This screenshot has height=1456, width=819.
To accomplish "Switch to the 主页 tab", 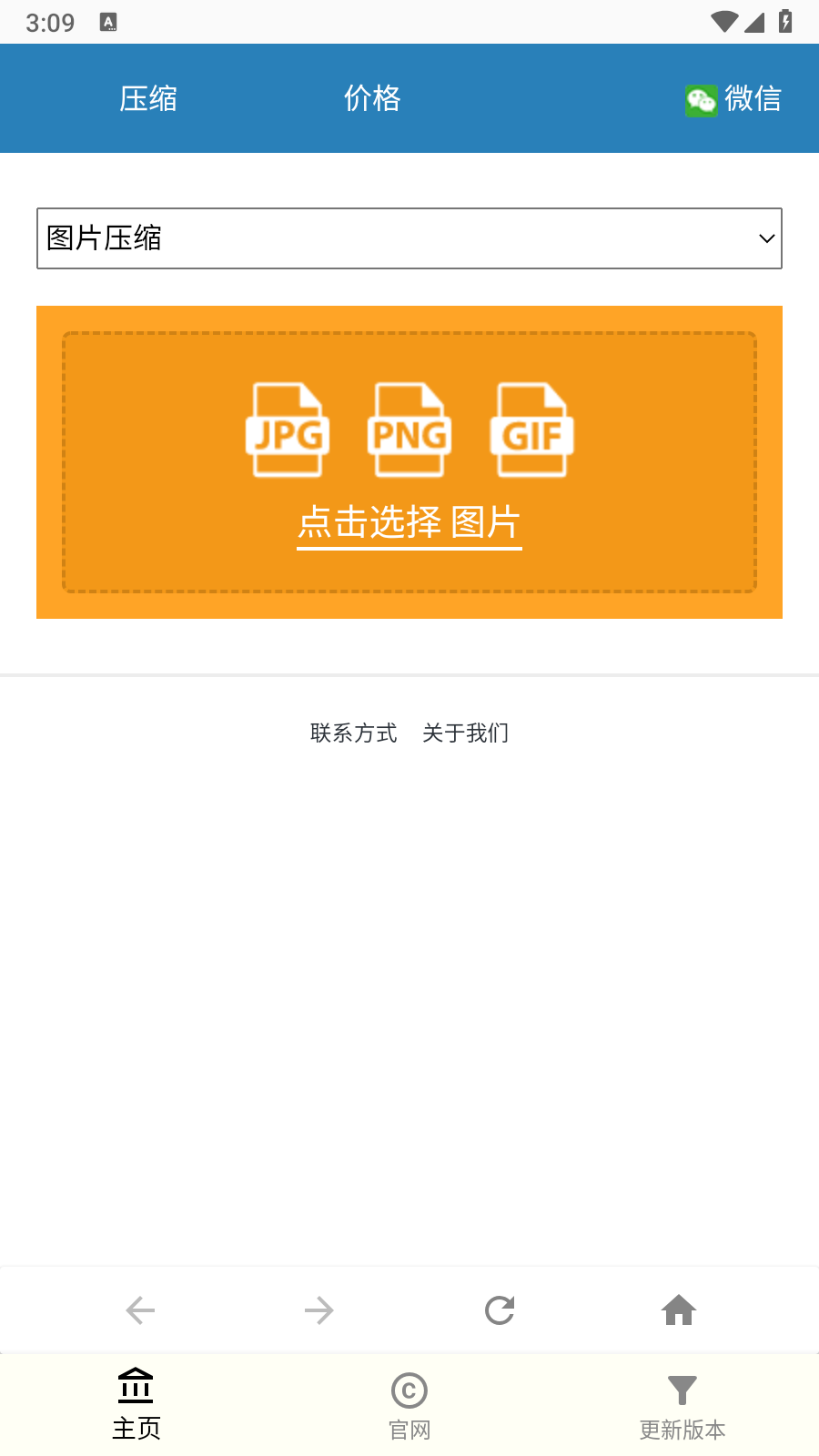I will 136,1405.
